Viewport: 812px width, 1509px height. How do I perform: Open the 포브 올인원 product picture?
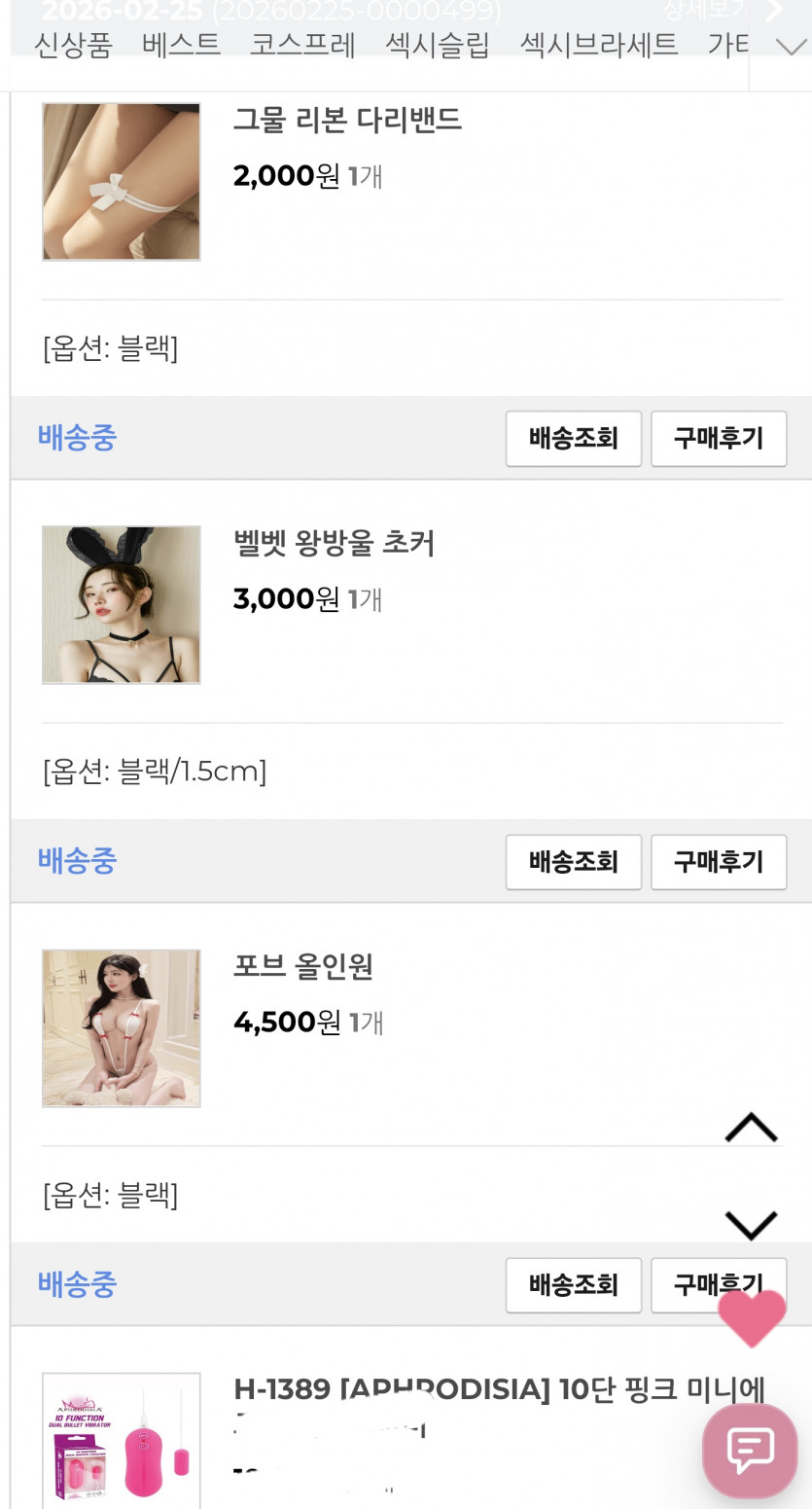pyautogui.click(x=122, y=1028)
